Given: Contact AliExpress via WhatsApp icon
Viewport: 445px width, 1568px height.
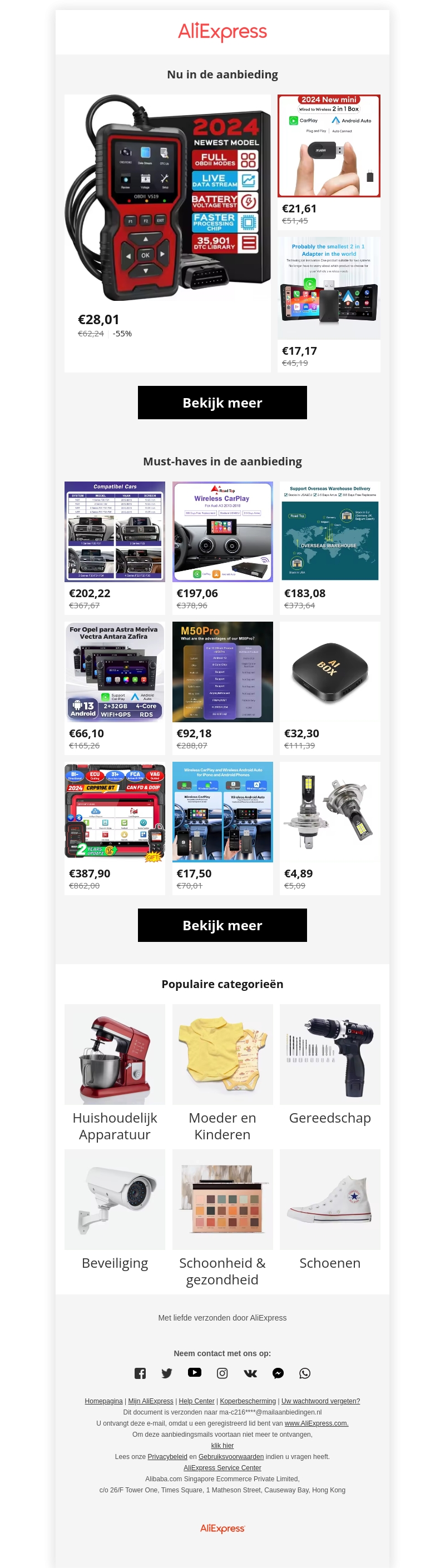Looking at the screenshot, I should [x=305, y=1373].
